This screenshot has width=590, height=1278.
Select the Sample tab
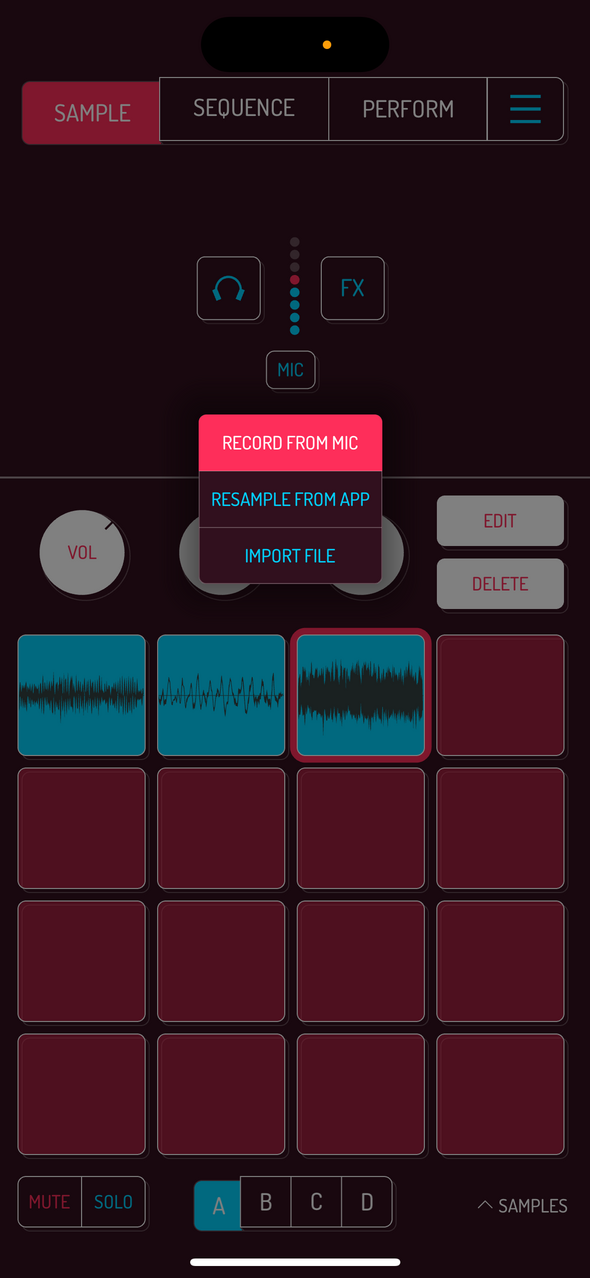click(92, 112)
